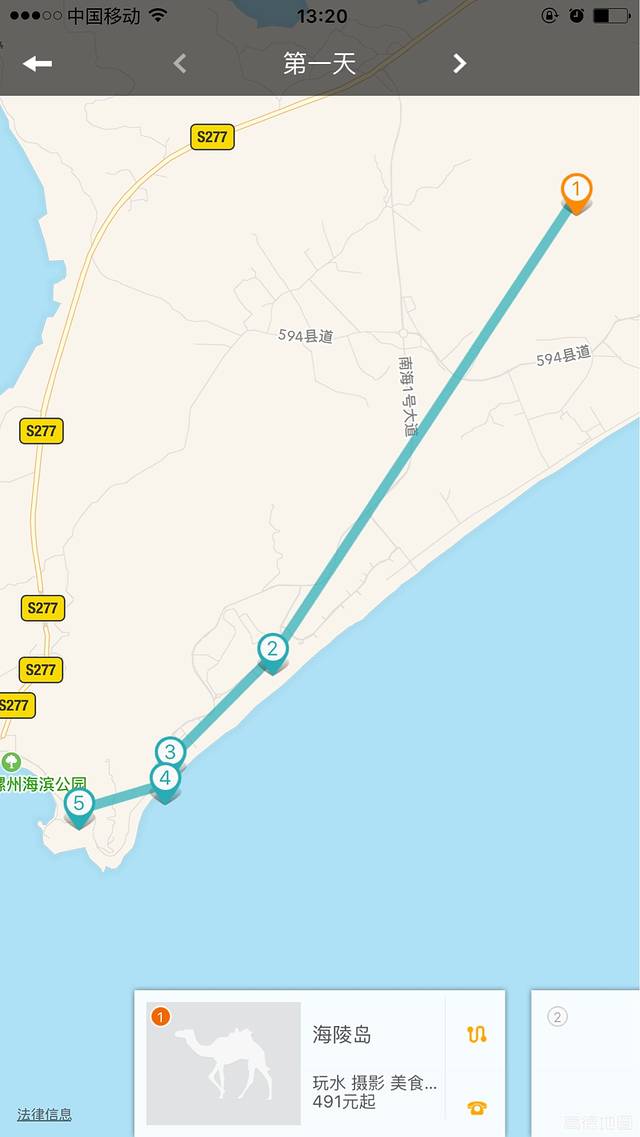Go to the previous day
Viewport: 640px width, 1137px height.
point(180,64)
